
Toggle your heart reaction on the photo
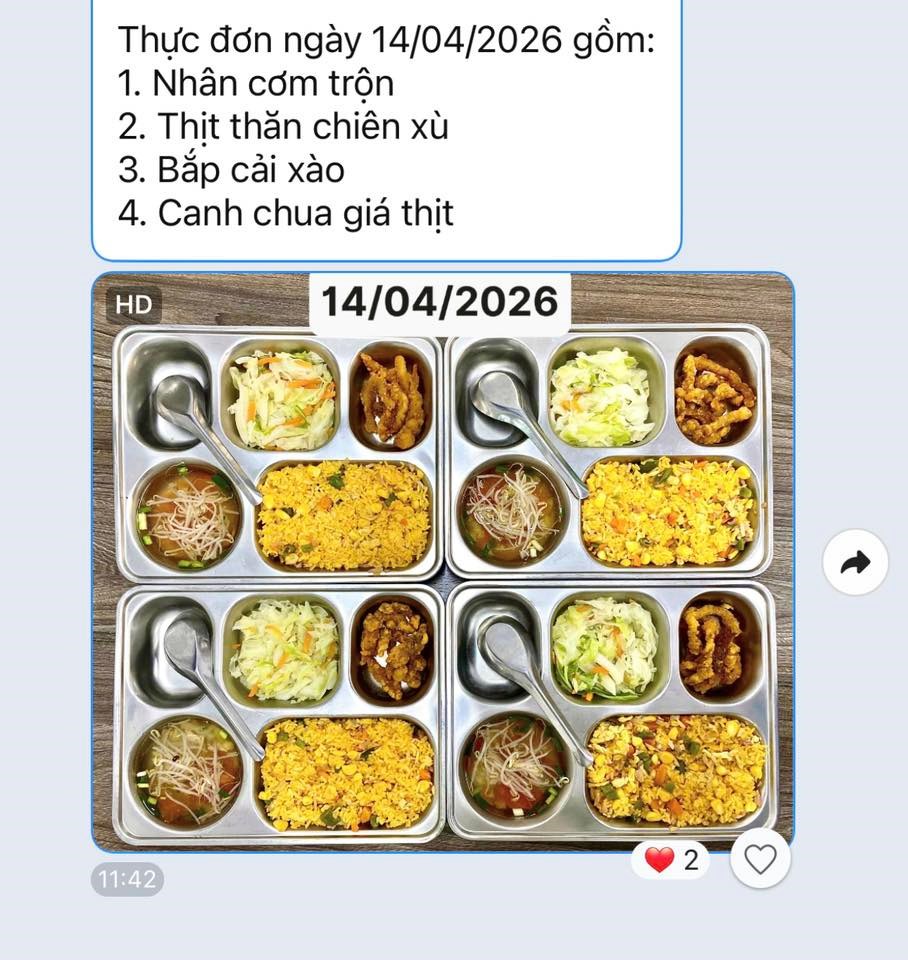tap(758, 857)
